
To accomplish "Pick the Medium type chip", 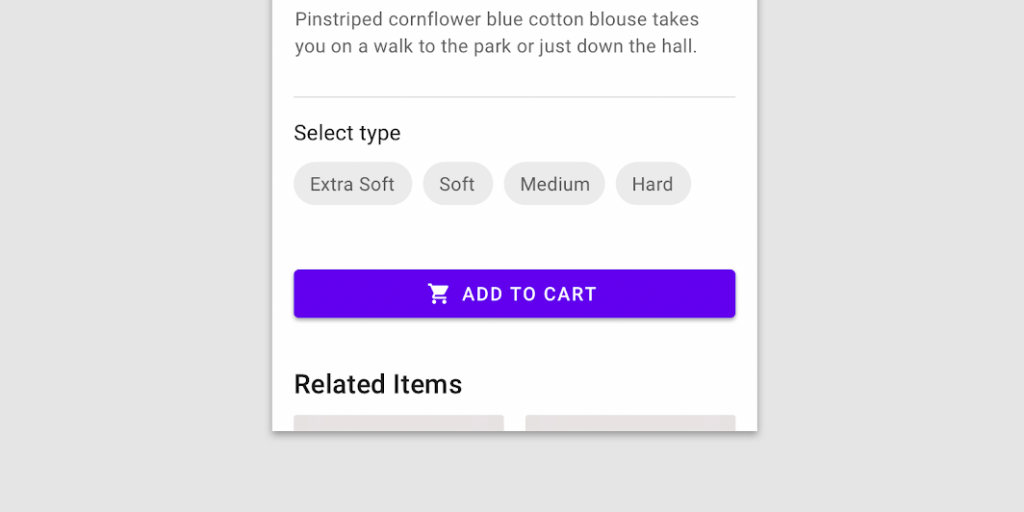I will [554, 184].
